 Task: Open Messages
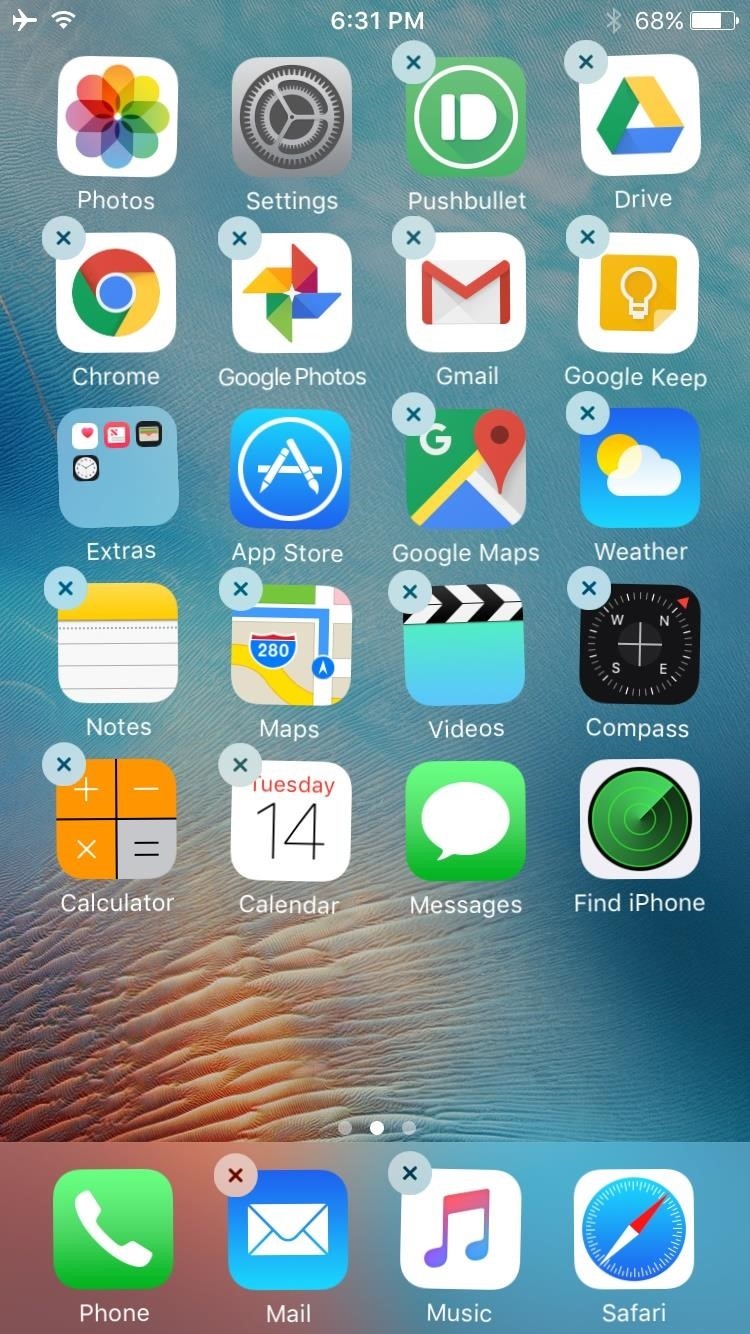click(466, 818)
